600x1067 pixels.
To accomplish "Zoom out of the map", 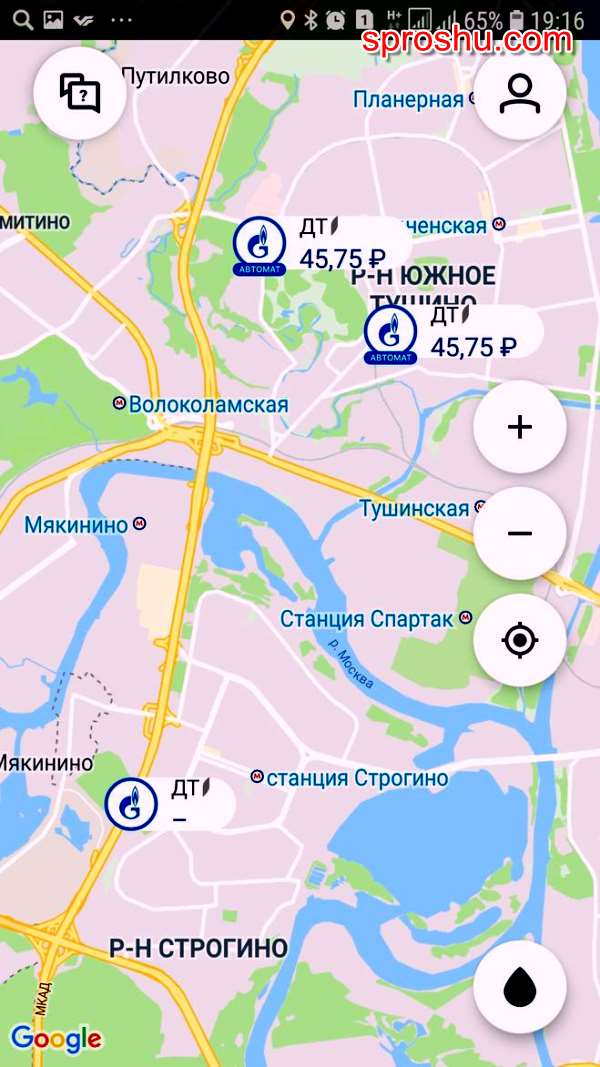I will 519,533.
